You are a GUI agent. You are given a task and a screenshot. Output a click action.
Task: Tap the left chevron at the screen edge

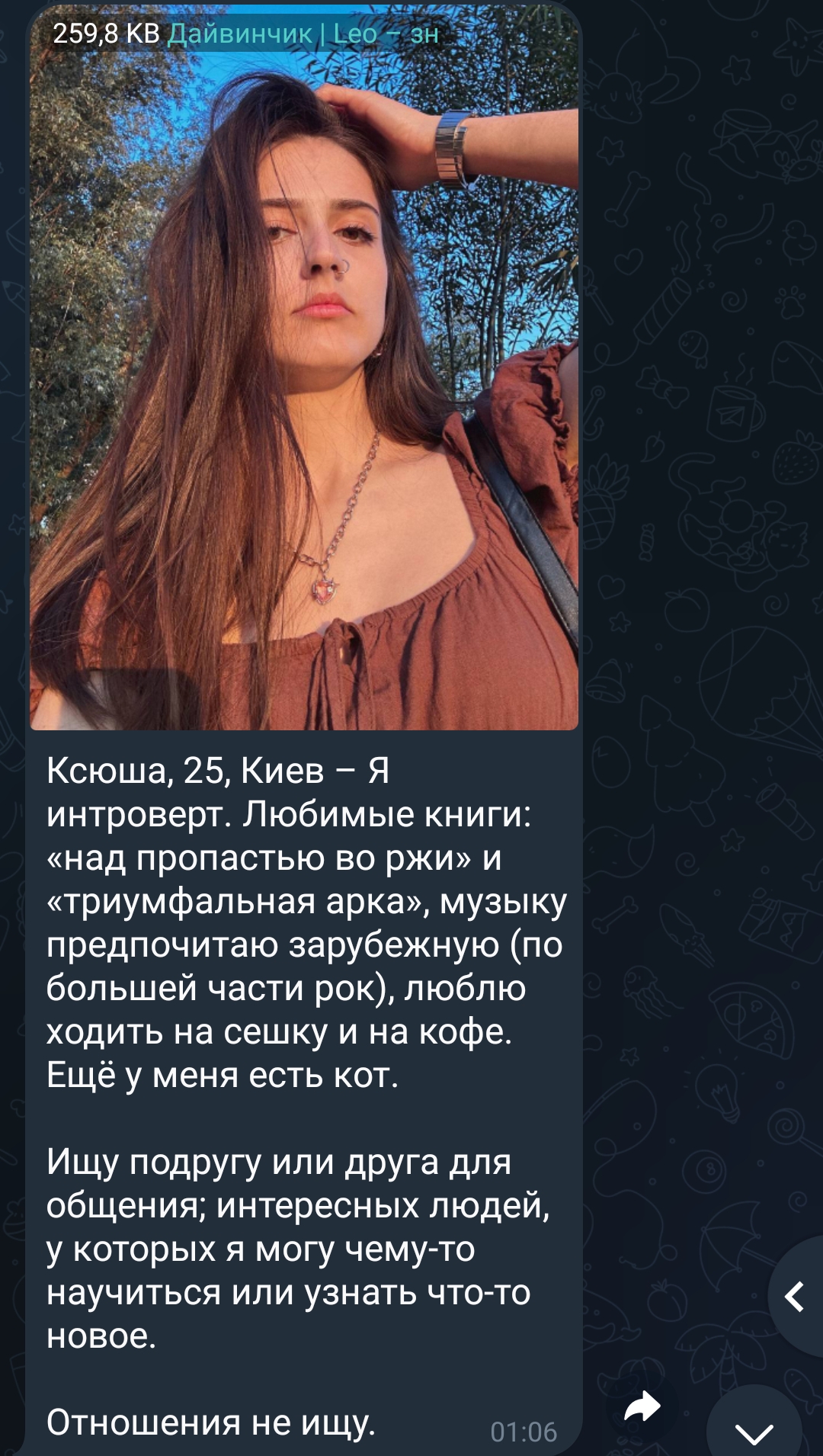click(x=795, y=1297)
